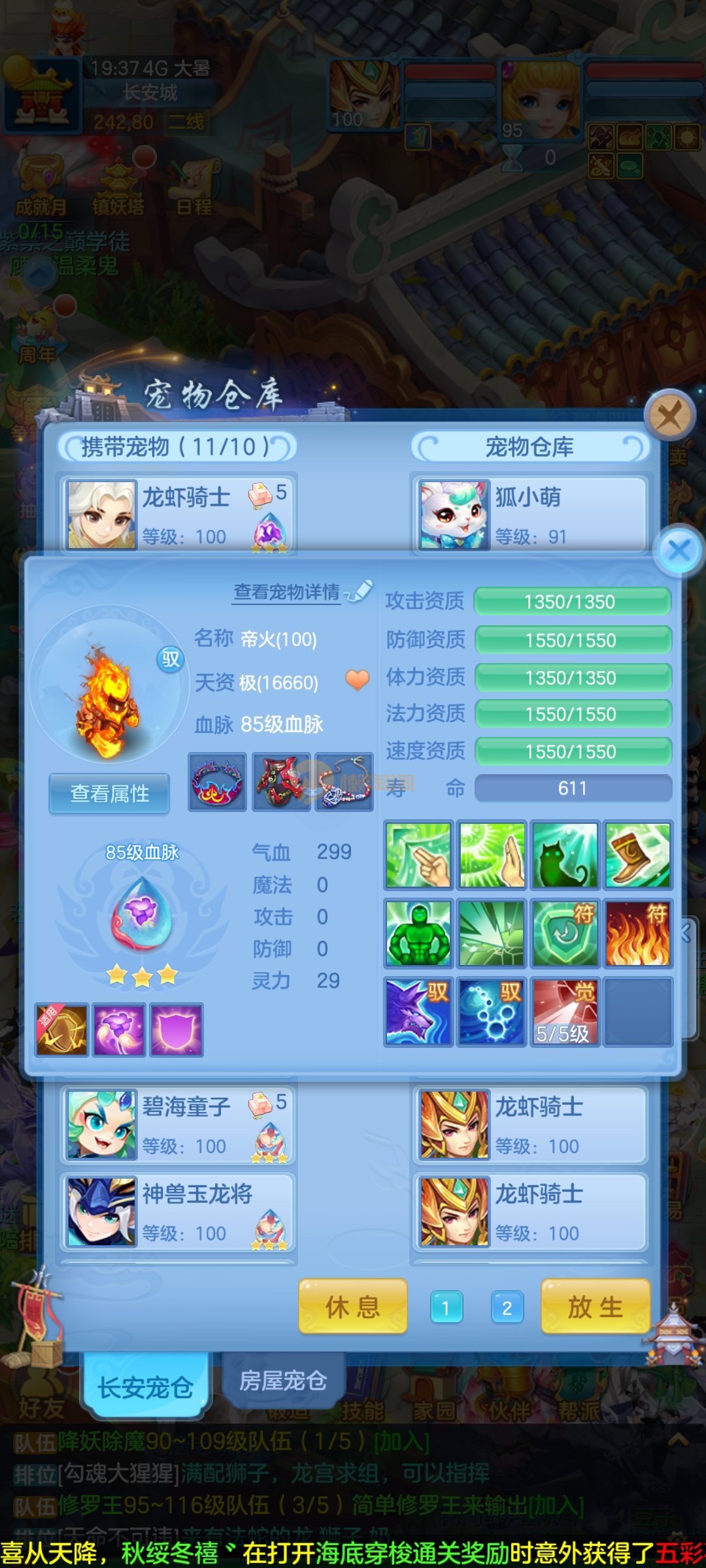The image size is (706, 1568).
Task: Select the 神兽玉龙将 pet row
Action: pos(178,1212)
